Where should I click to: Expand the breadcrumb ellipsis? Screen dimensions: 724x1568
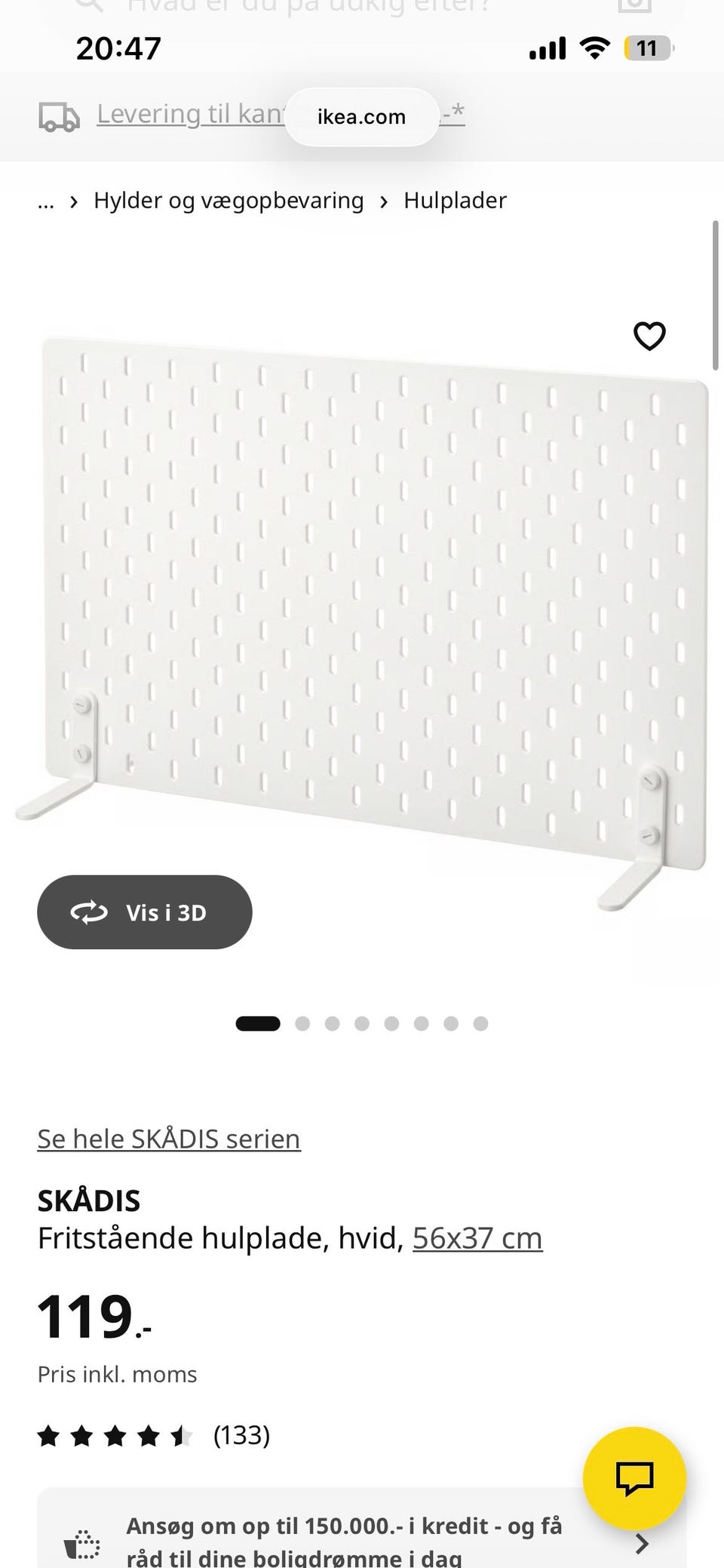click(45, 201)
